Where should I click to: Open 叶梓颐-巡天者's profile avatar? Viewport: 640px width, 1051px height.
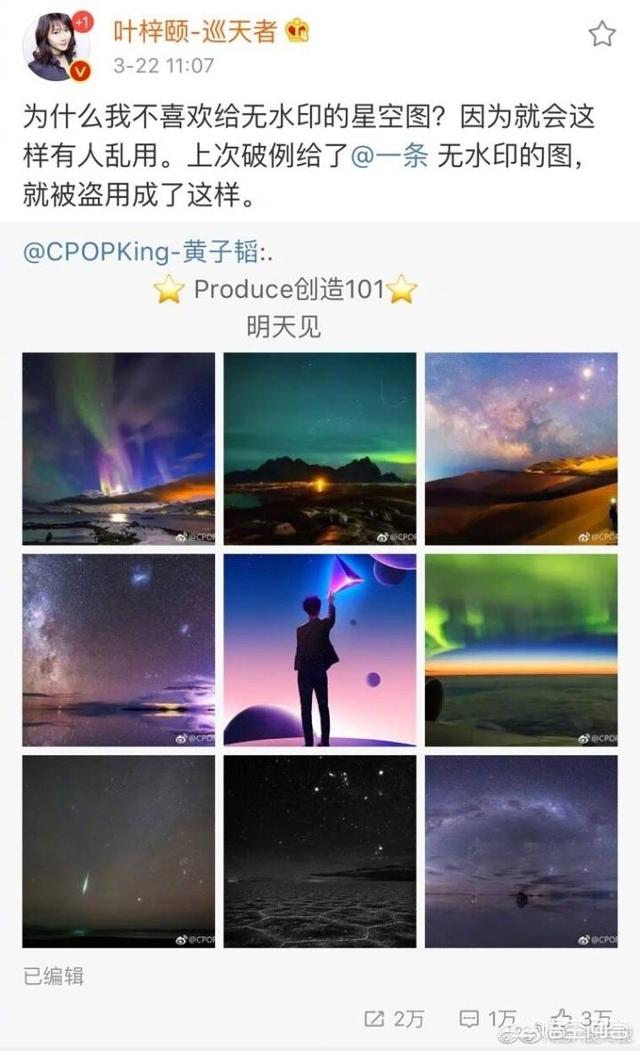coord(57,46)
